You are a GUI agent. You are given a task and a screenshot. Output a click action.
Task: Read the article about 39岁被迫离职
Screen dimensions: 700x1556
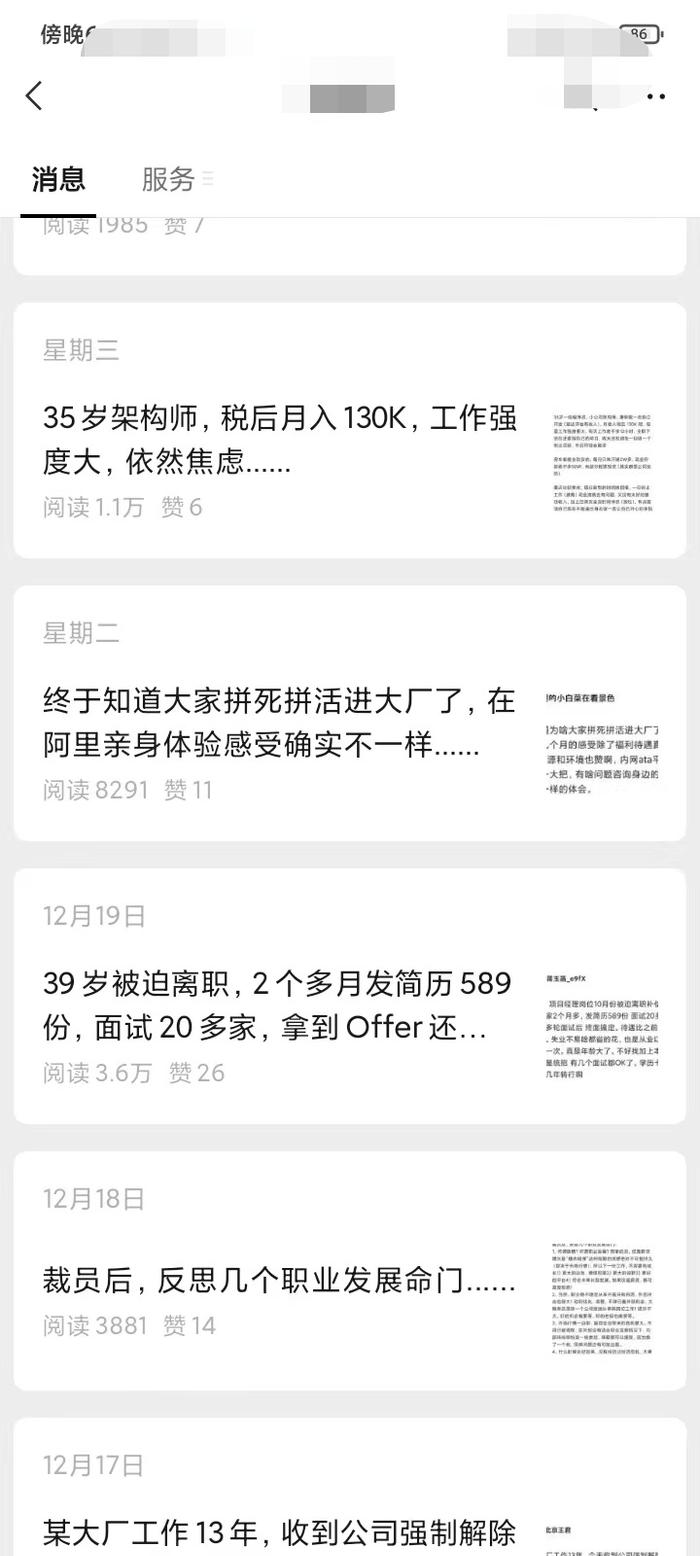point(280,1005)
